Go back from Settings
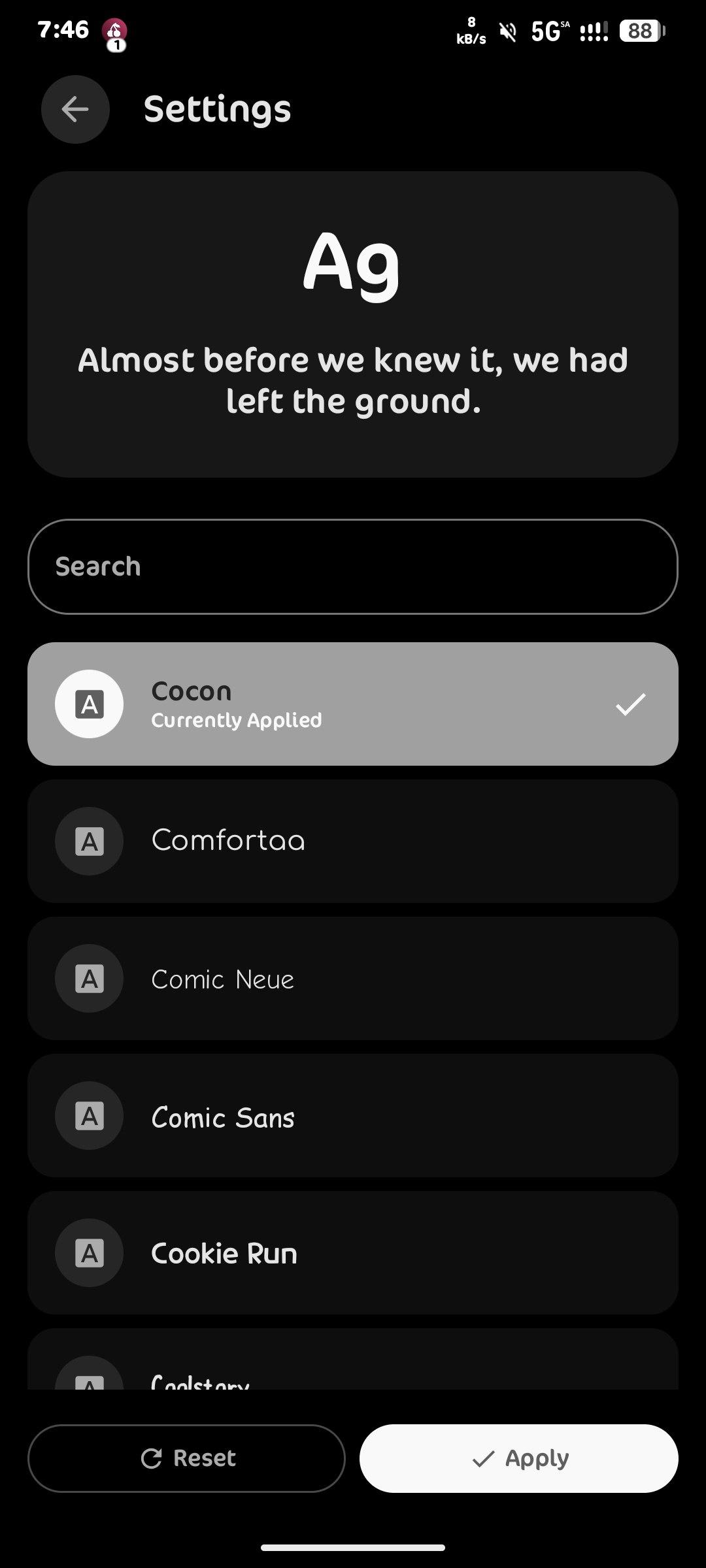Viewport: 706px width, 1568px height. pyautogui.click(x=75, y=109)
